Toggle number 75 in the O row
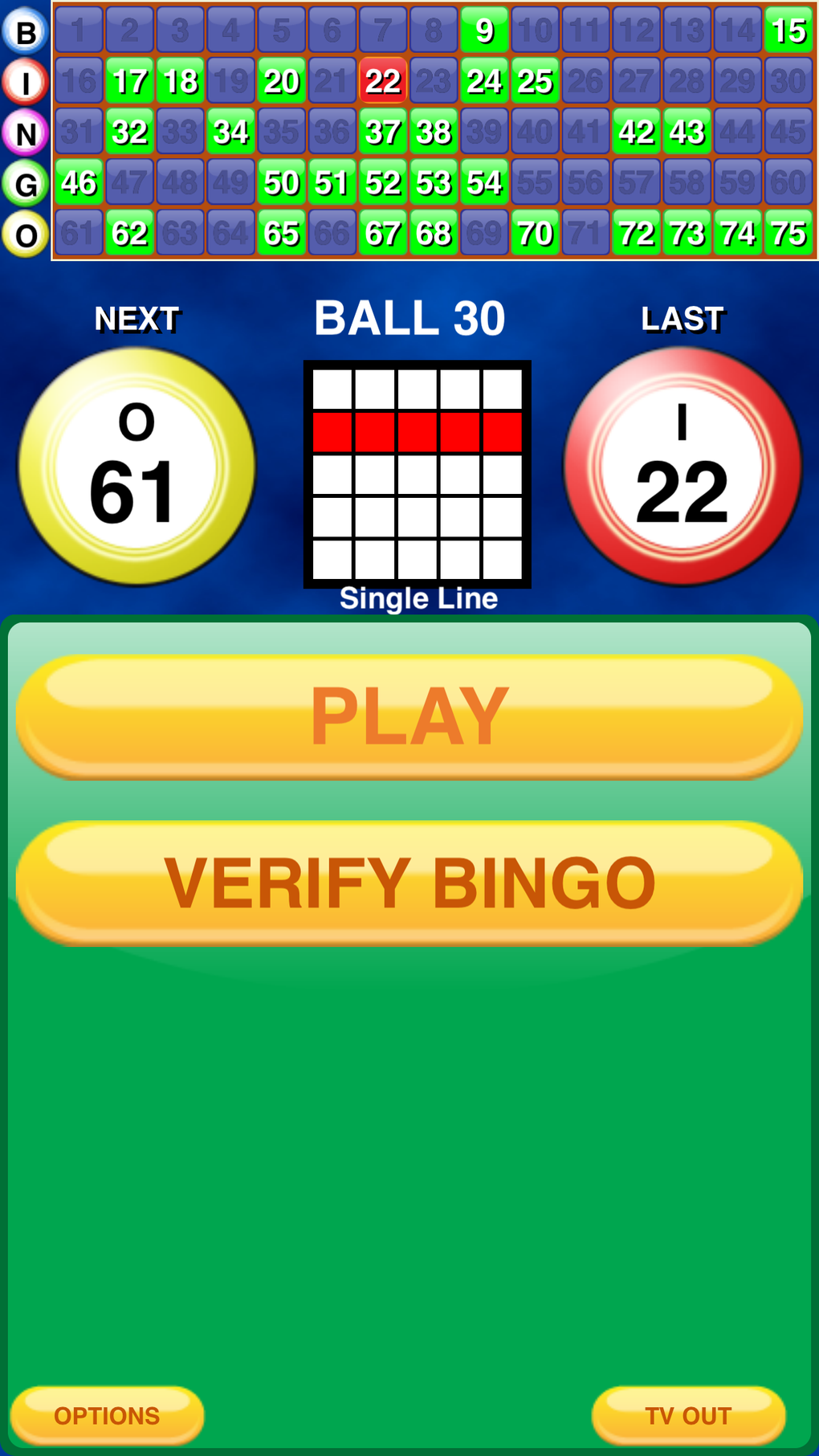819x1456 pixels. (x=789, y=233)
